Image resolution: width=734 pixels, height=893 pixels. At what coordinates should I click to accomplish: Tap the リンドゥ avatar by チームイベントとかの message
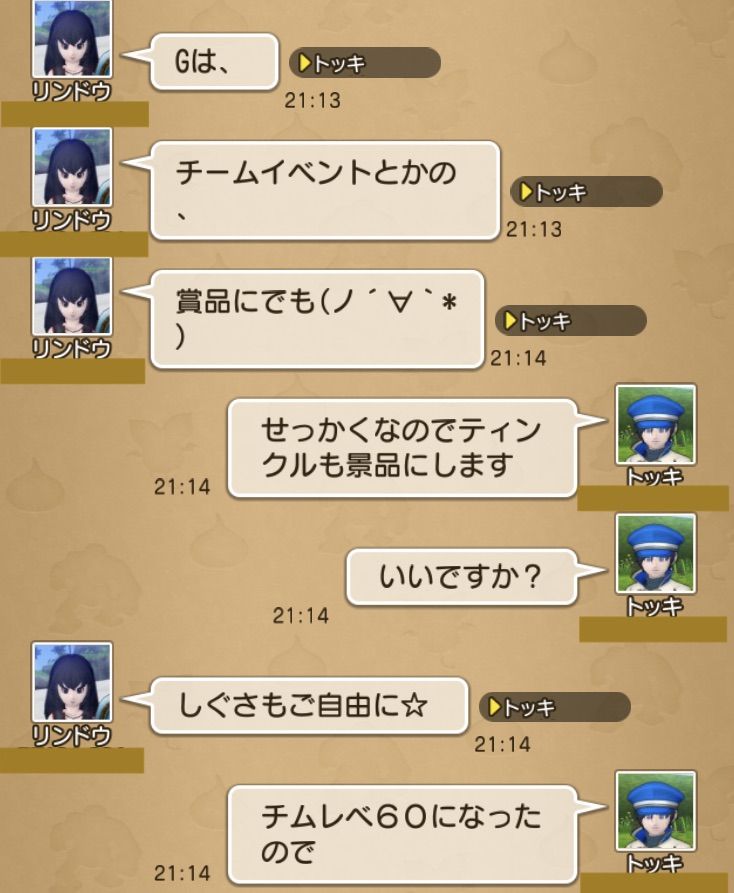(71, 165)
